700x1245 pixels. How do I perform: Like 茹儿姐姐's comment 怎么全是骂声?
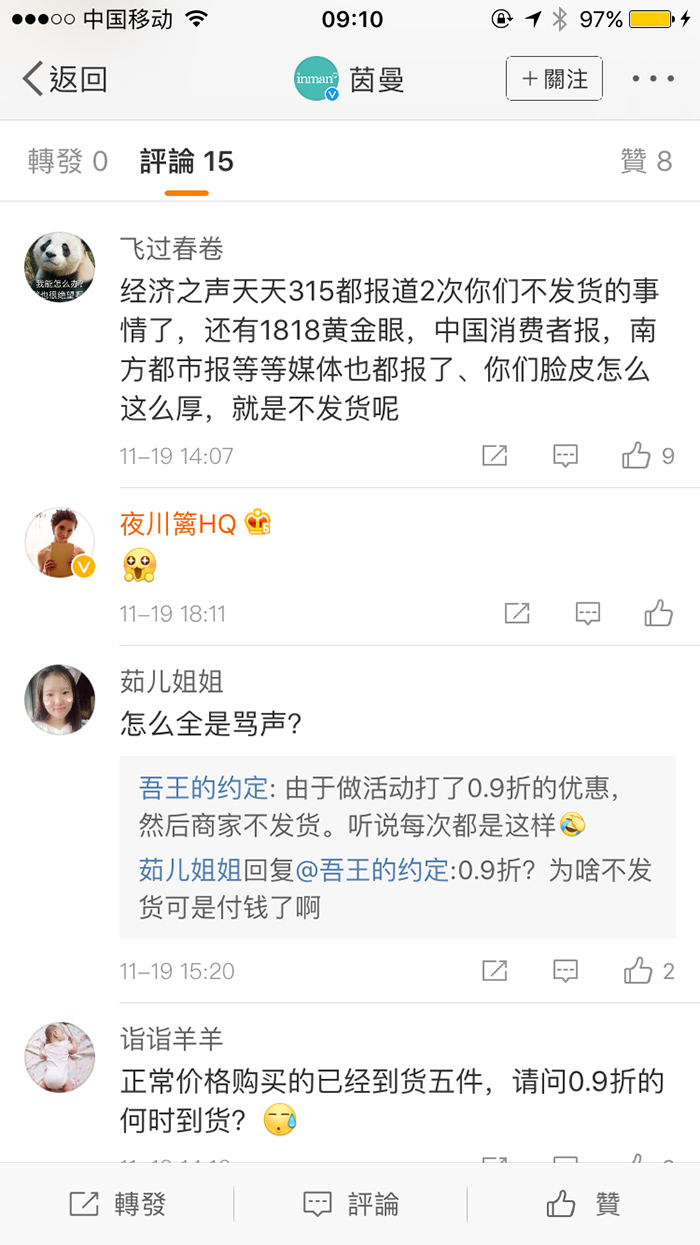pyautogui.click(x=637, y=970)
